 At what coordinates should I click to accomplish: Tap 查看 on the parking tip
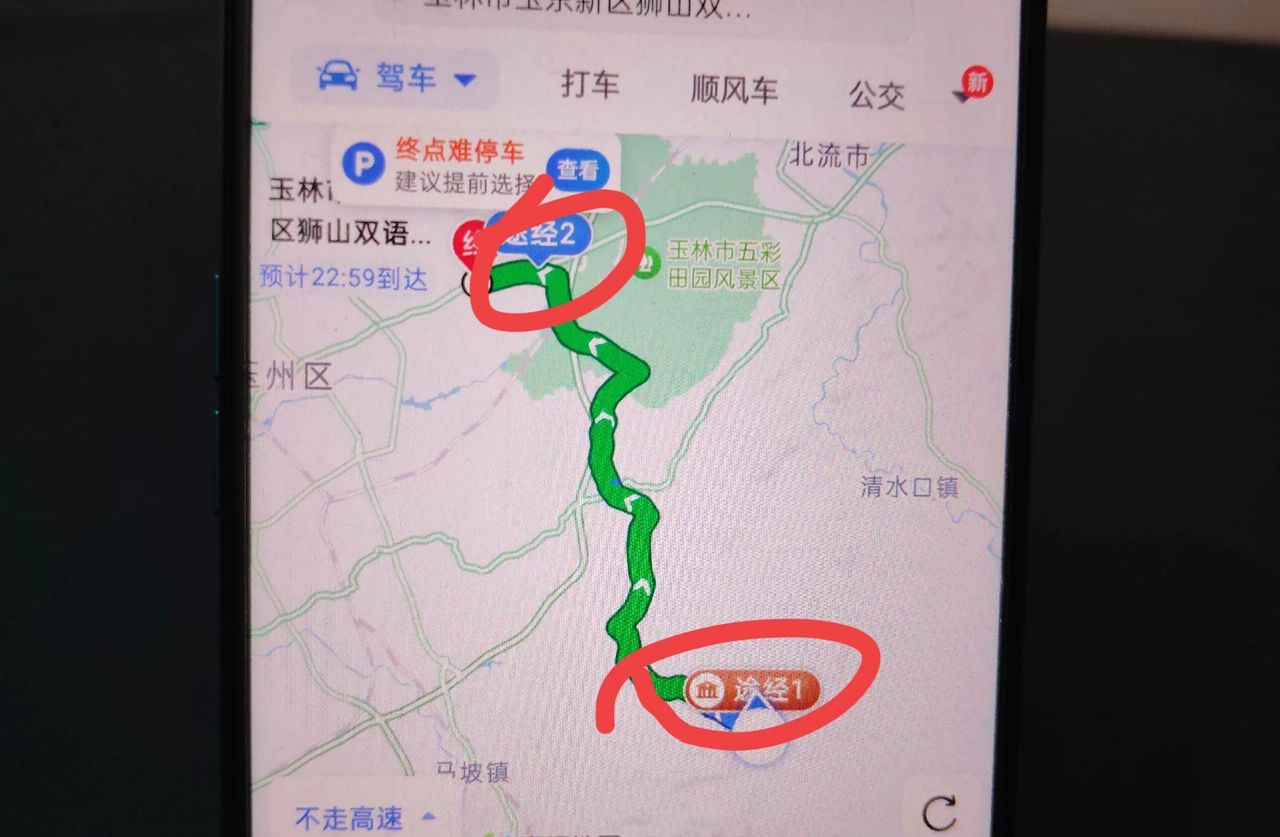(578, 171)
